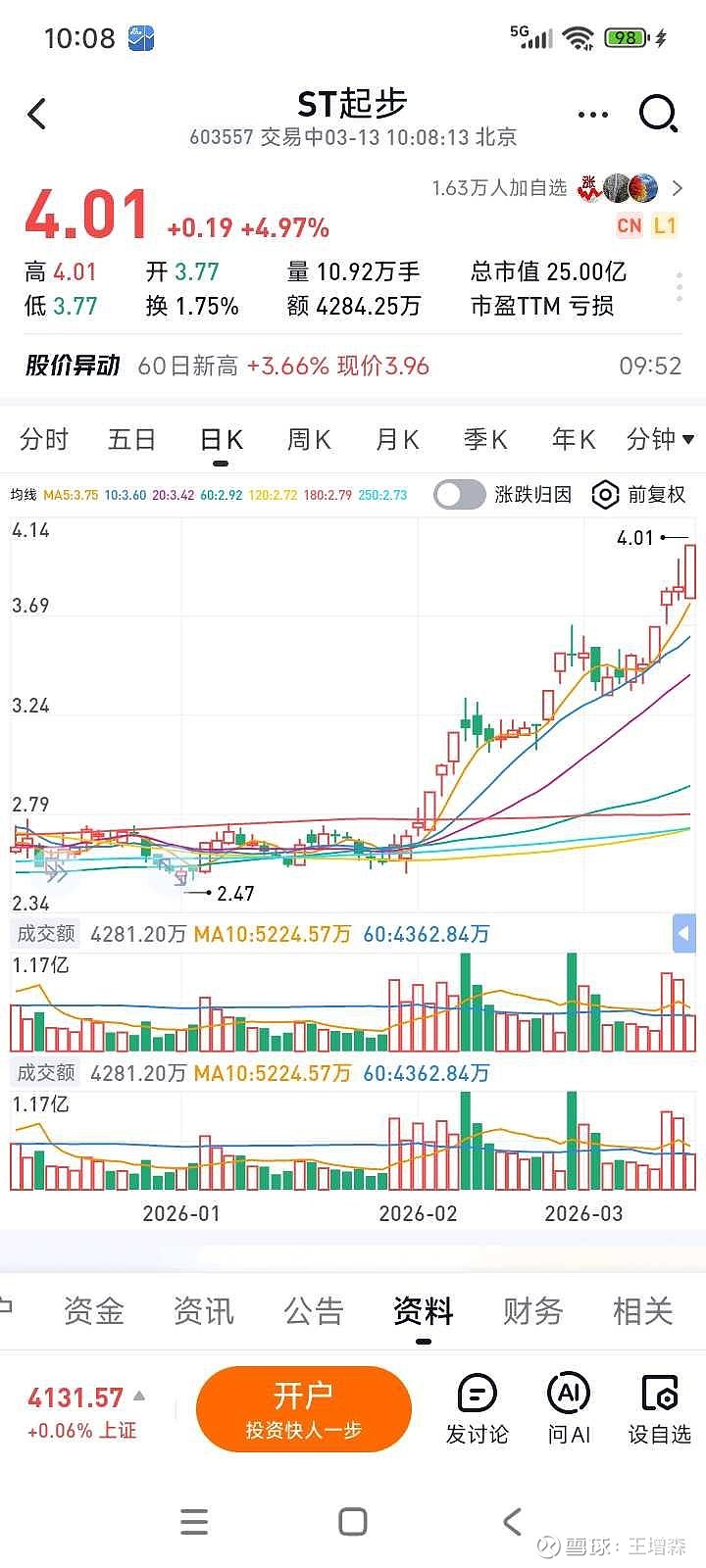Open 发讨论 to post a discussion
Viewport: 706px width, 1568px height.
pos(477,1409)
